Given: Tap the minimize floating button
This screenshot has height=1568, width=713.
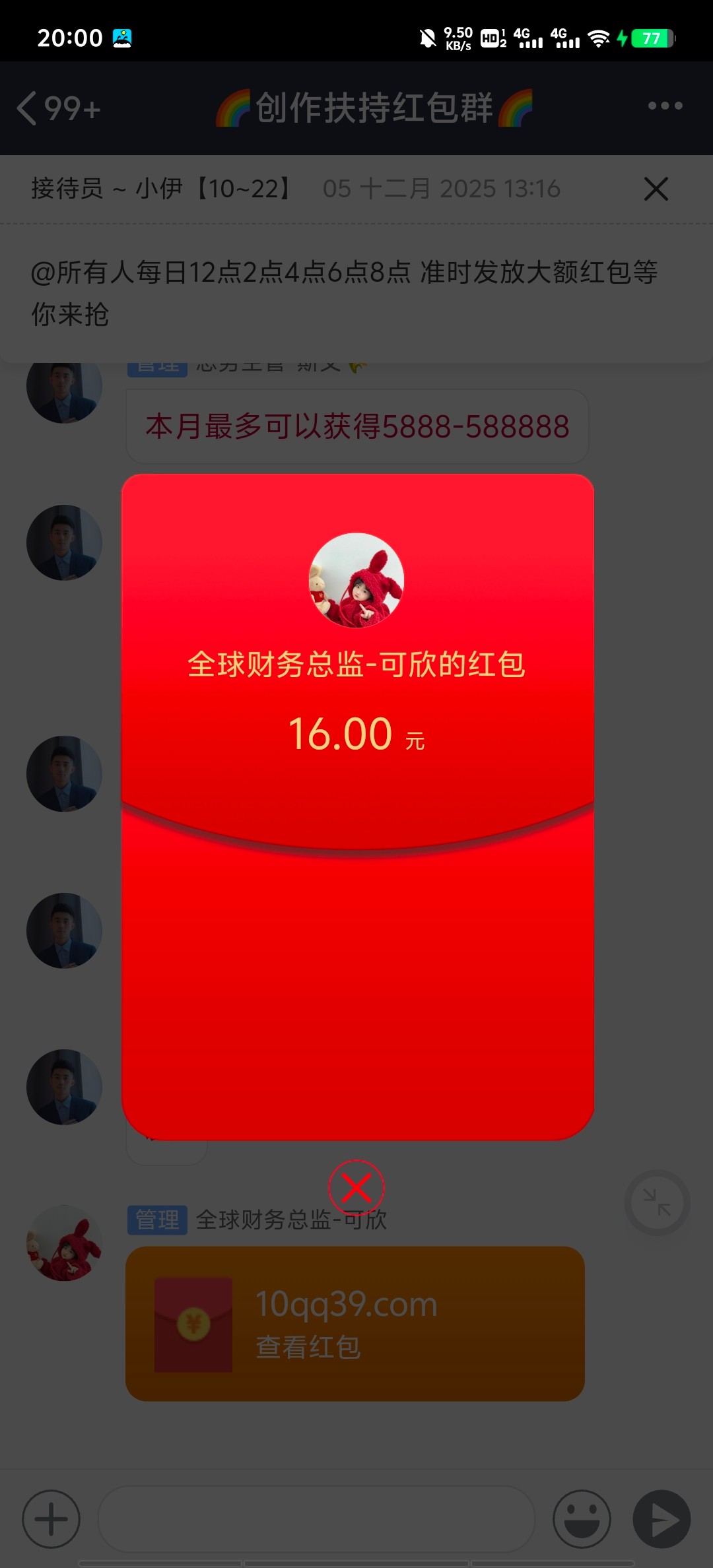Looking at the screenshot, I should pyautogui.click(x=657, y=1202).
